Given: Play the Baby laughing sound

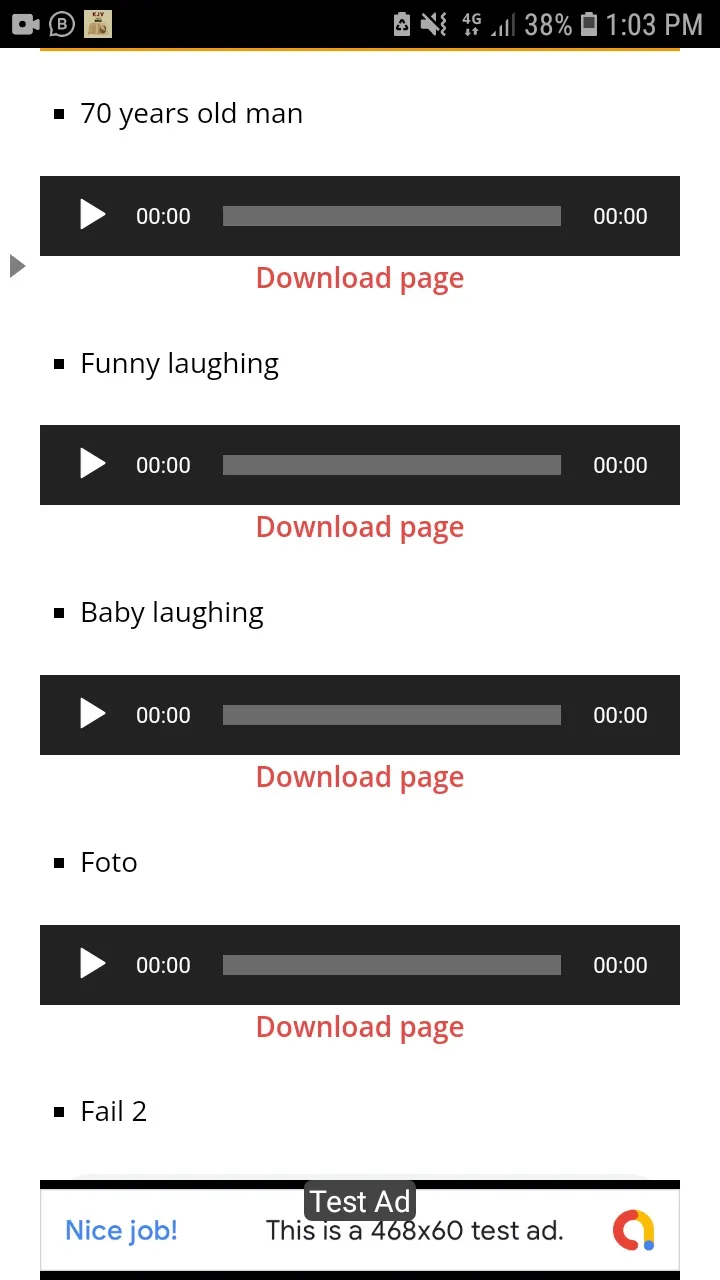Looking at the screenshot, I should click(x=92, y=714).
